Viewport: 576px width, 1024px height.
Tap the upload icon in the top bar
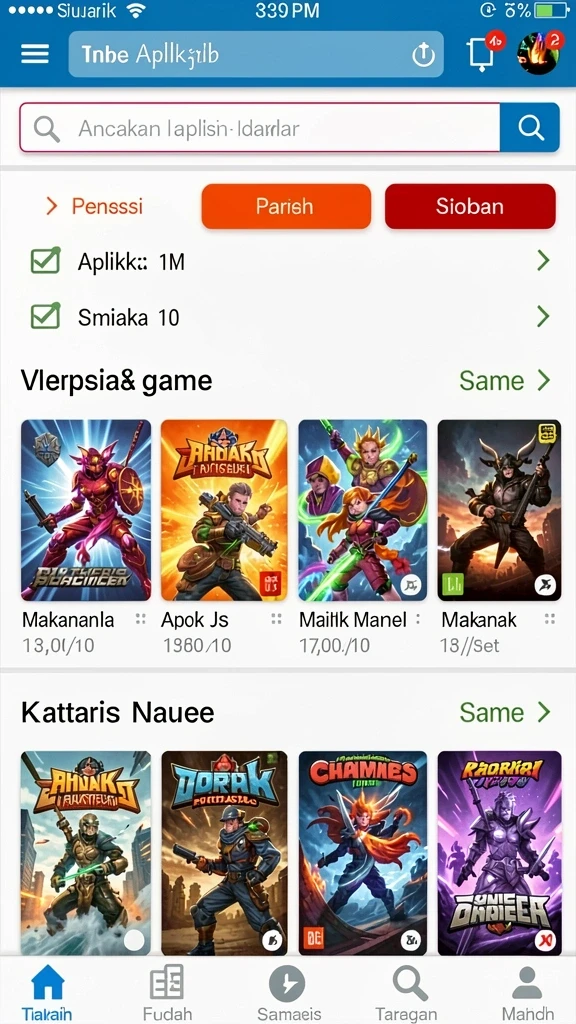click(423, 56)
